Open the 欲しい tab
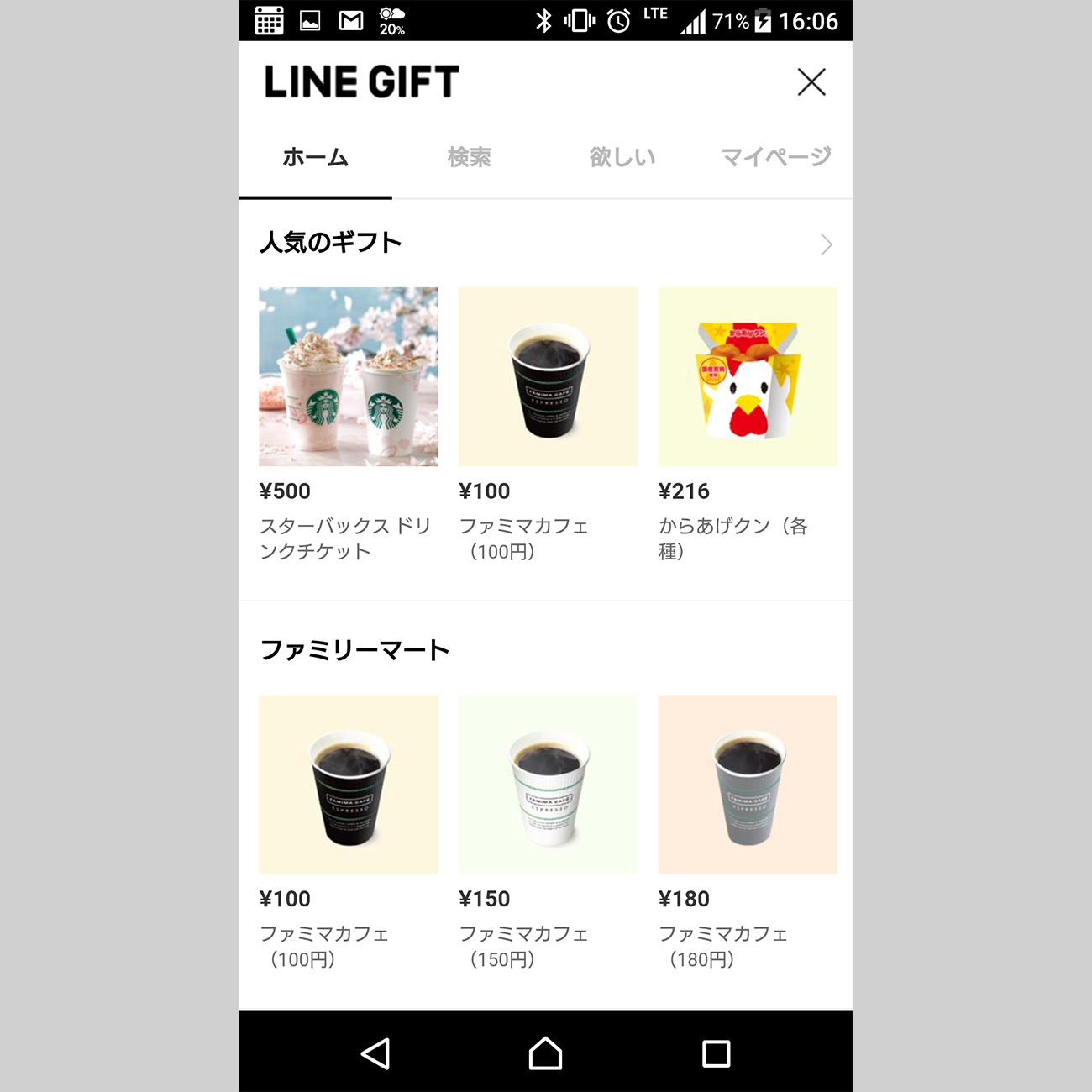This screenshot has height=1092, width=1092. pos(622,157)
